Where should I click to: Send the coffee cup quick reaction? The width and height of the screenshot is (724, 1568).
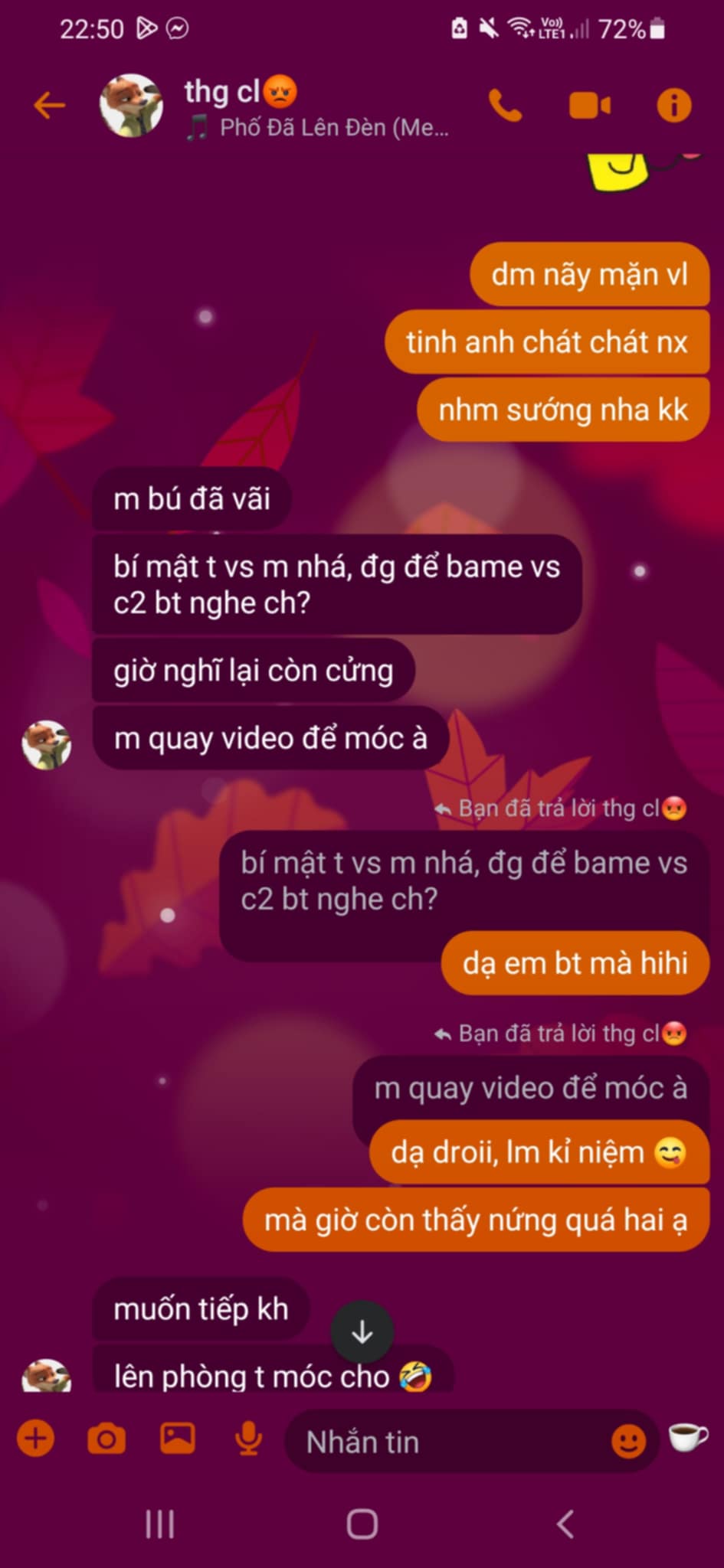click(x=688, y=1437)
